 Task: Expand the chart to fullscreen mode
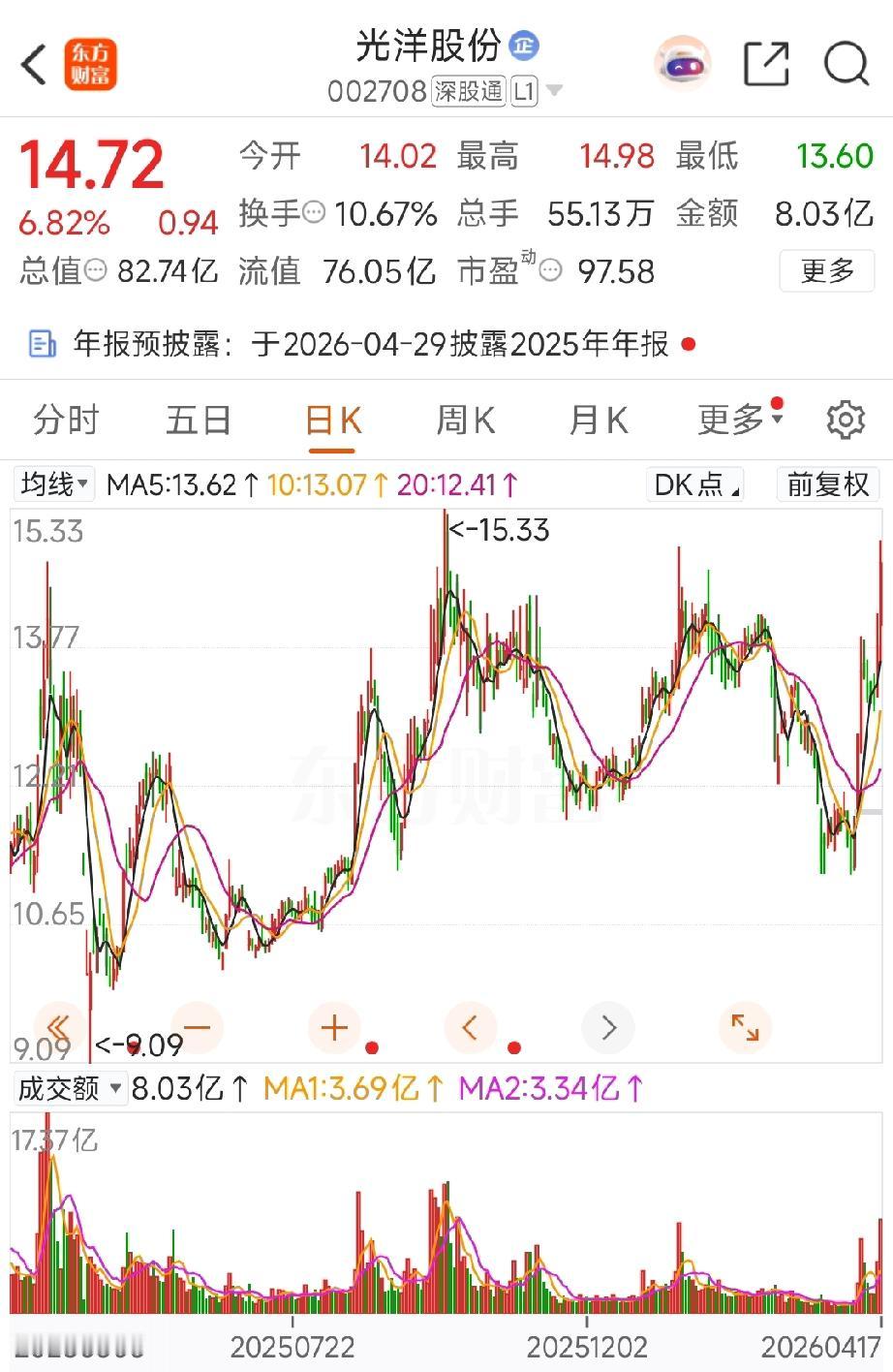click(x=744, y=1027)
